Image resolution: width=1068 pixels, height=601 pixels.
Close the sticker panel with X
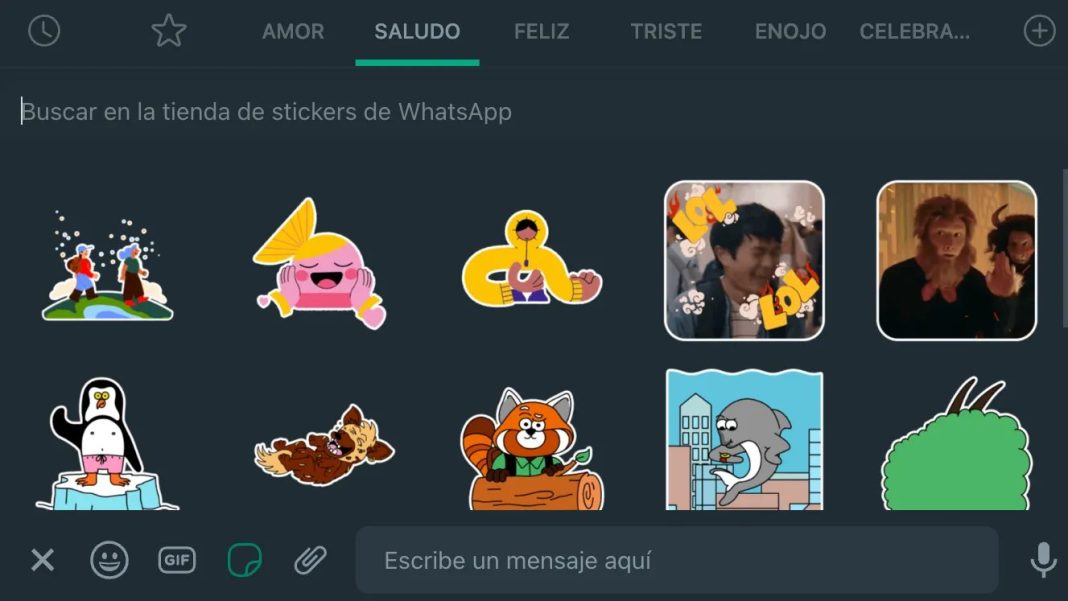(43, 560)
